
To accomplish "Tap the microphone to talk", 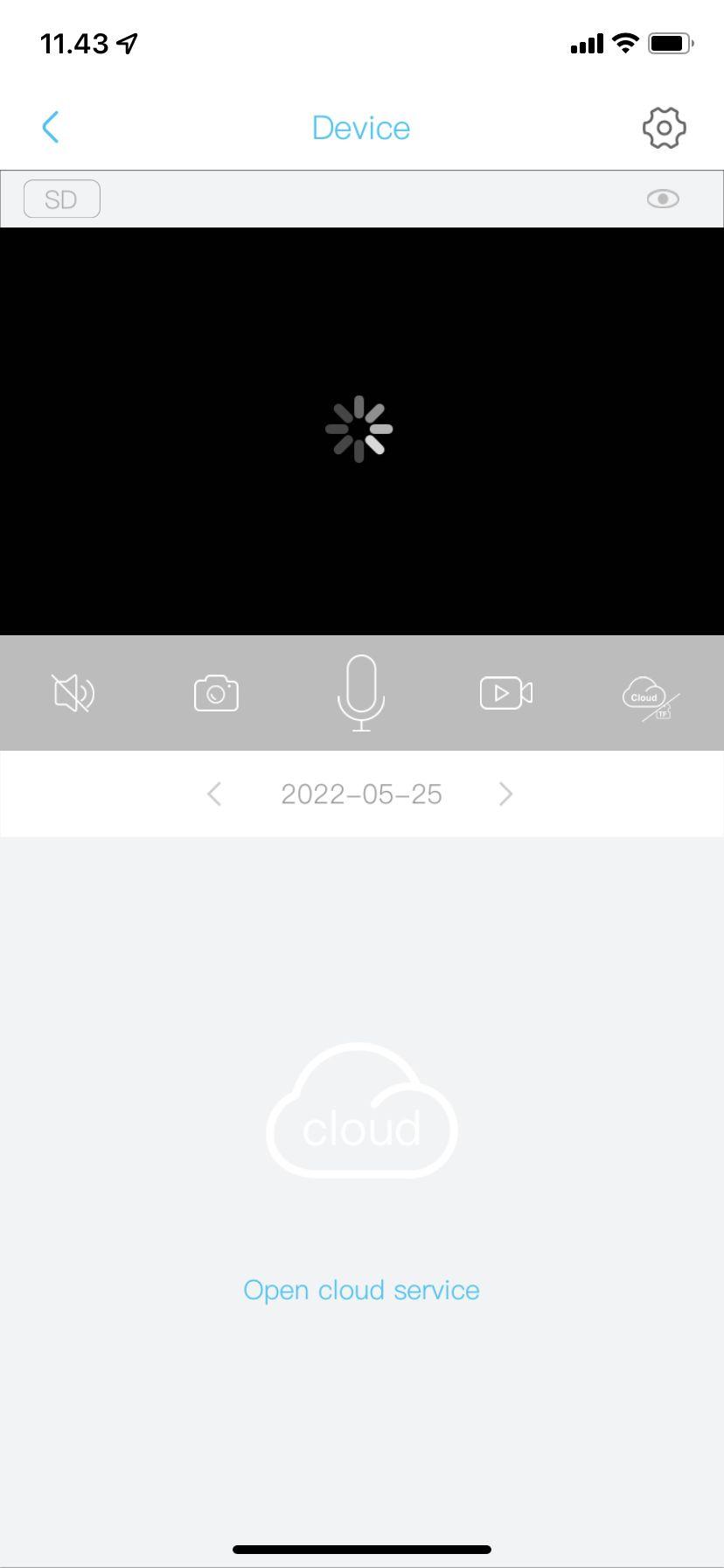I will pyautogui.click(x=361, y=693).
